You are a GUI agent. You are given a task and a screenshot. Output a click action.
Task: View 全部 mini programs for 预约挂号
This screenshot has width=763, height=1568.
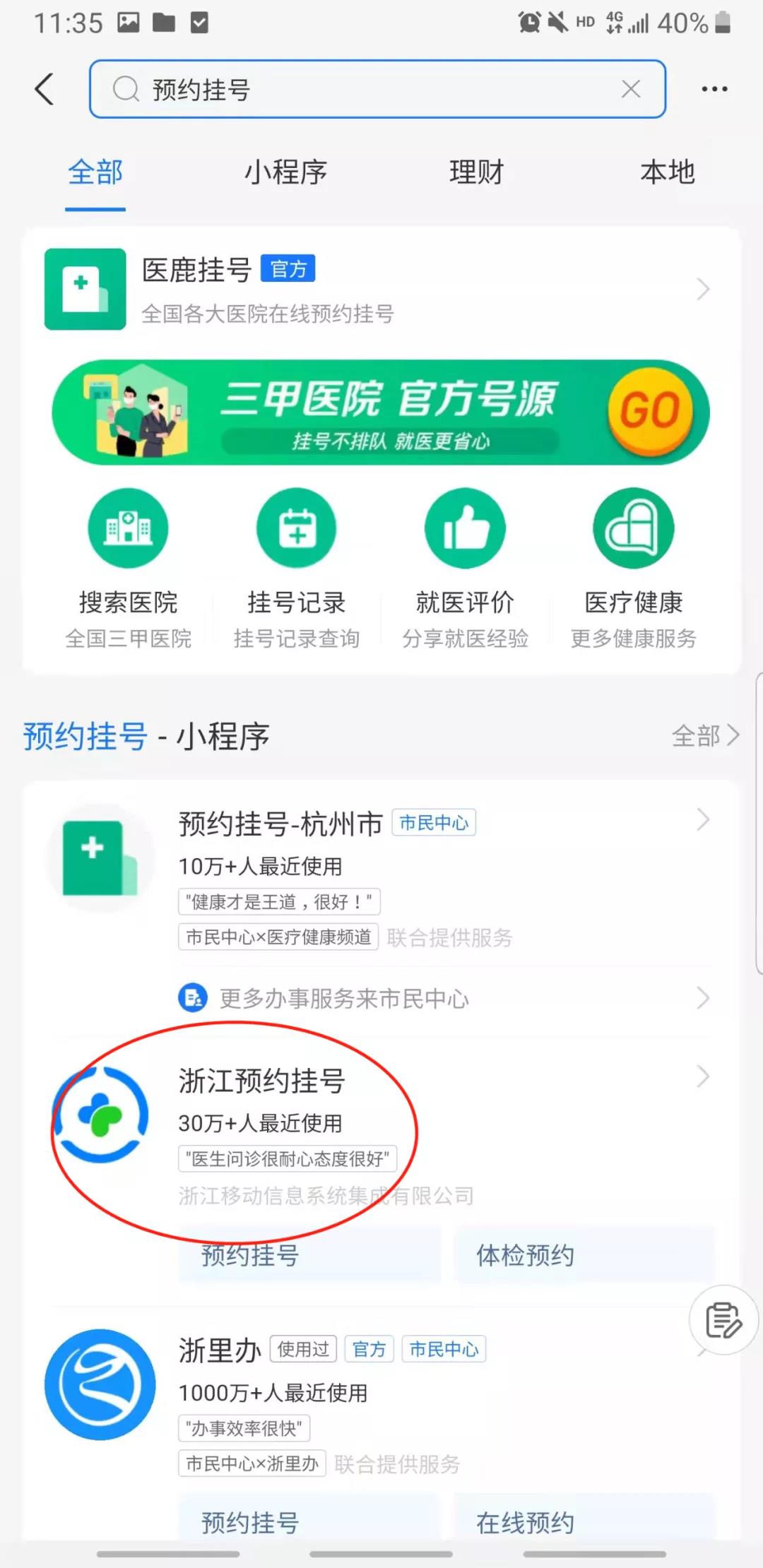(x=704, y=736)
